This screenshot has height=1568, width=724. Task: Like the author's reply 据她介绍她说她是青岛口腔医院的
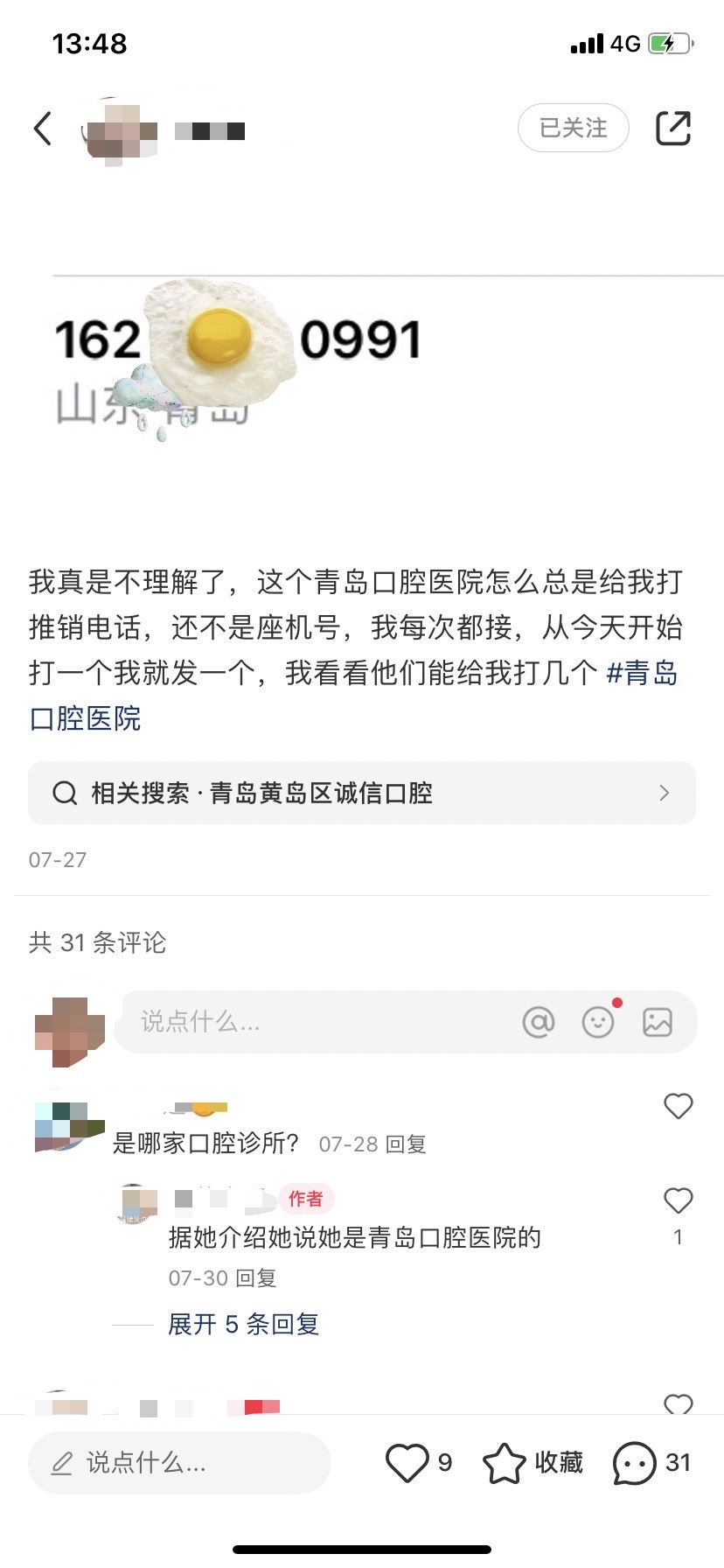[x=678, y=1201]
